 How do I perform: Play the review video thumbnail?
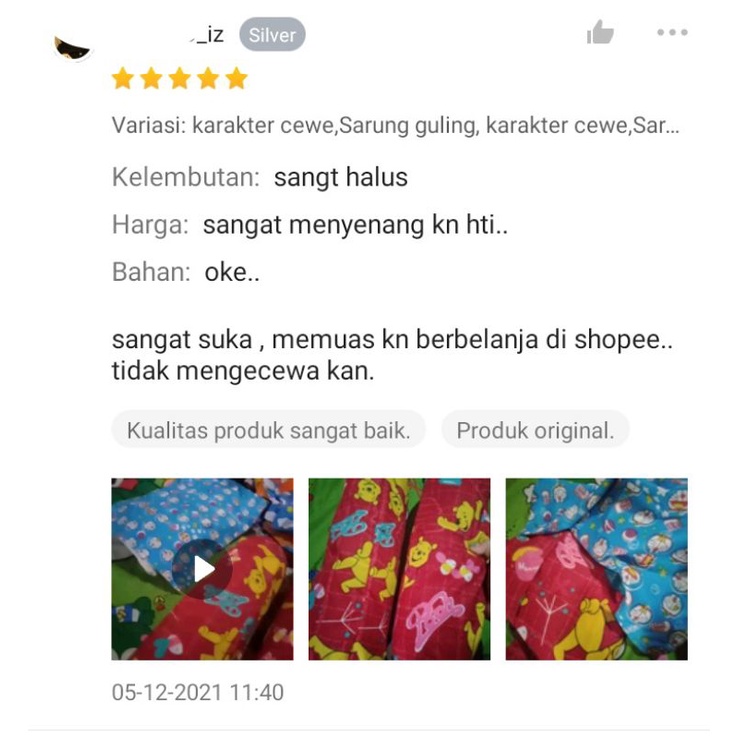click(x=202, y=569)
